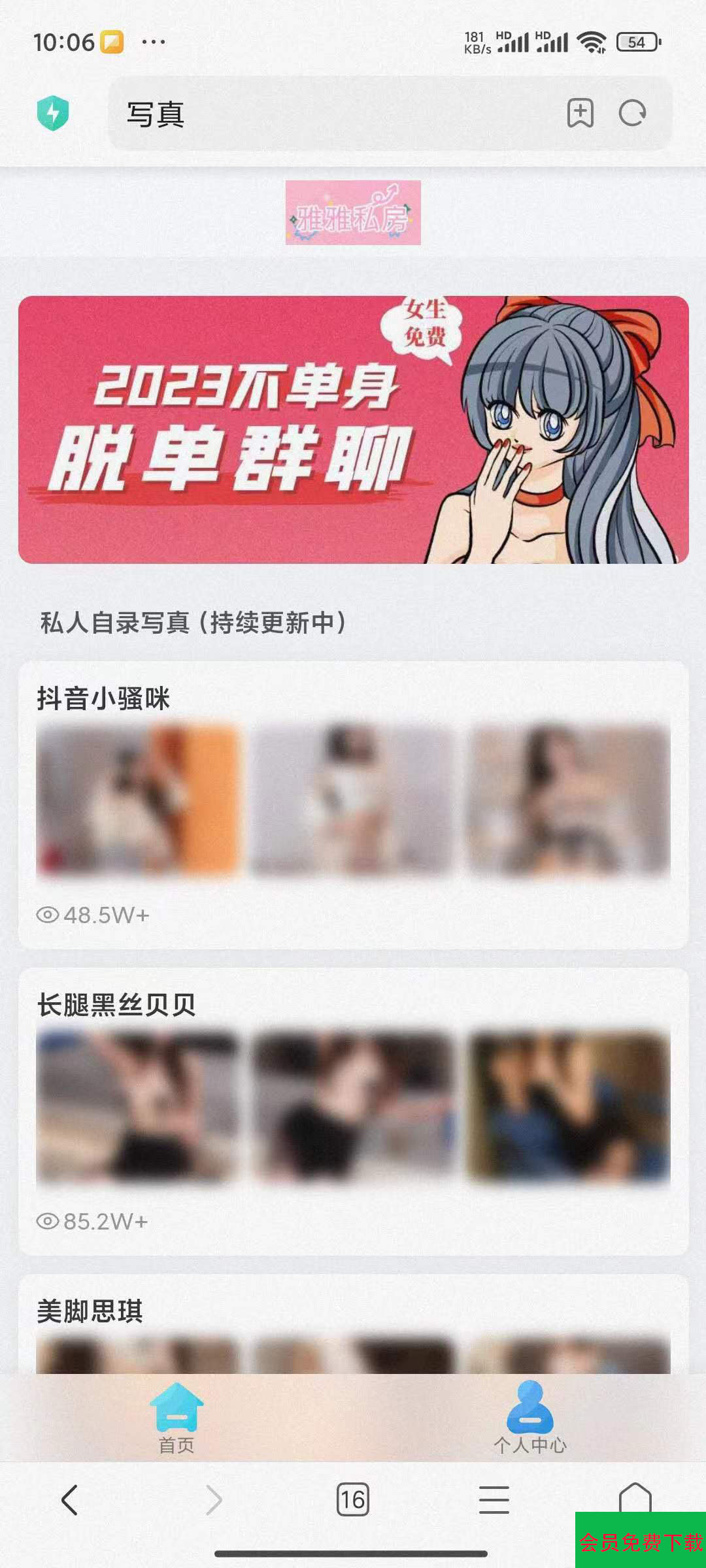Open the green shield security icon
This screenshot has width=706, height=1568.
[x=53, y=113]
